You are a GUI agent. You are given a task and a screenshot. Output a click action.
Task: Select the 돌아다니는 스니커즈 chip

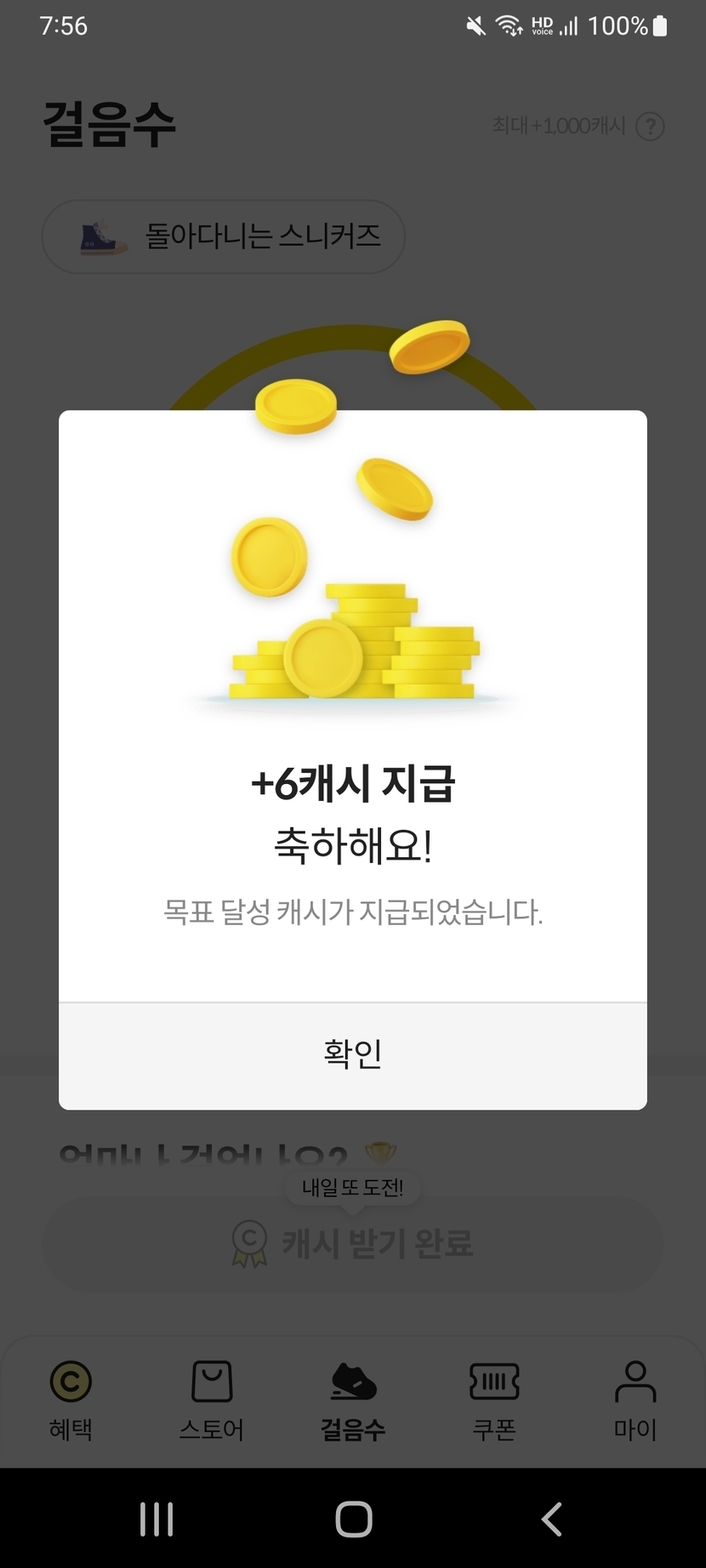click(x=224, y=236)
